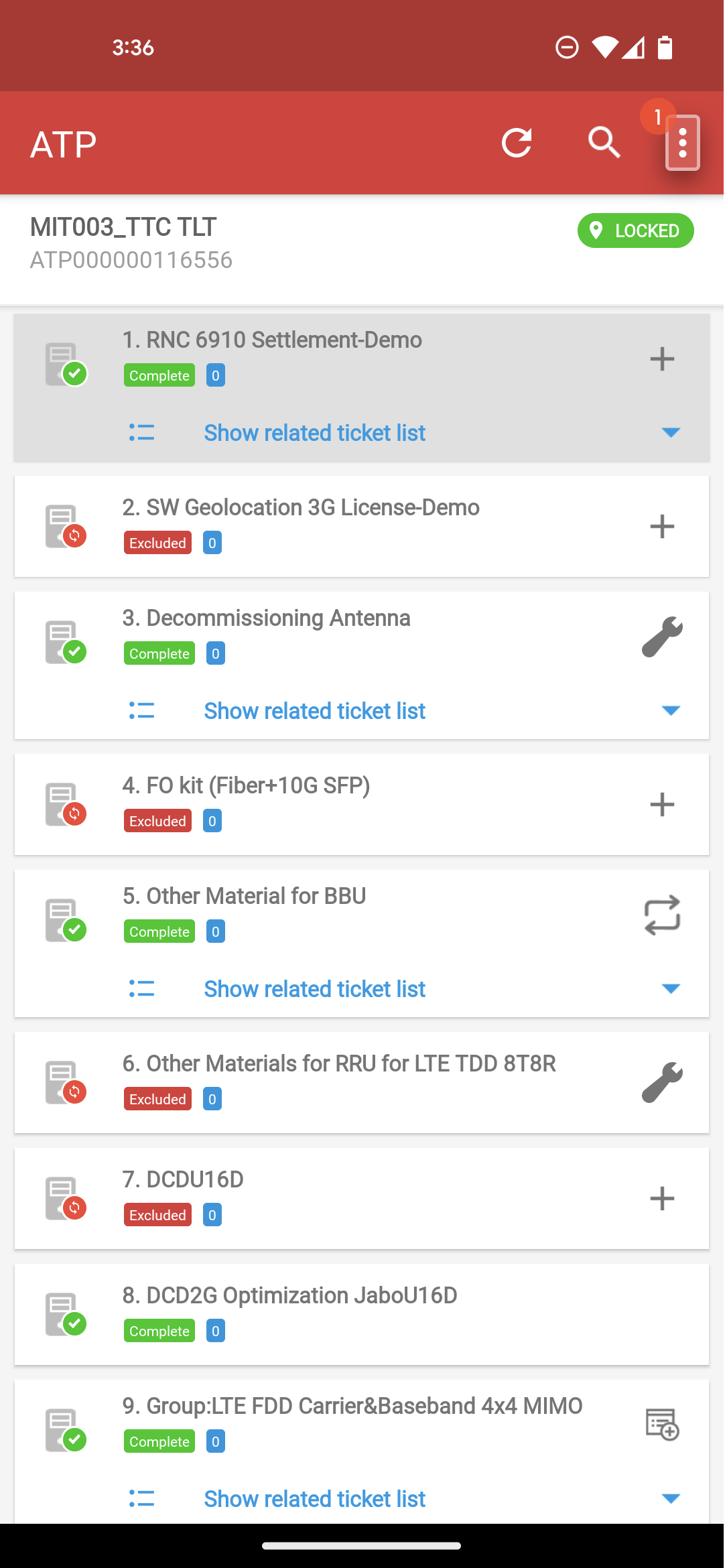Tap wrench icon on Decommissioning Antenna

662,637
